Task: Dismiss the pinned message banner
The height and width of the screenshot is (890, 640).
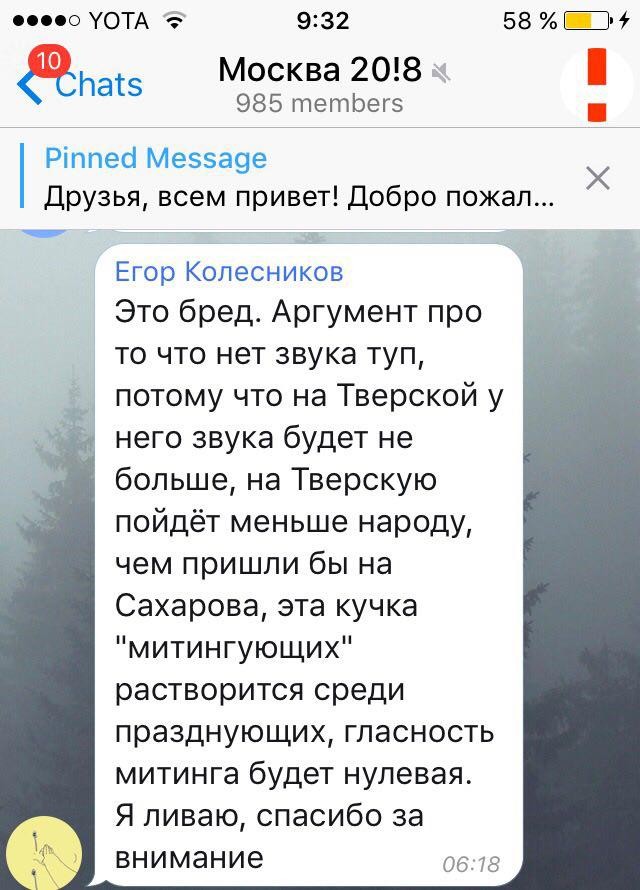Action: [597, 178]
